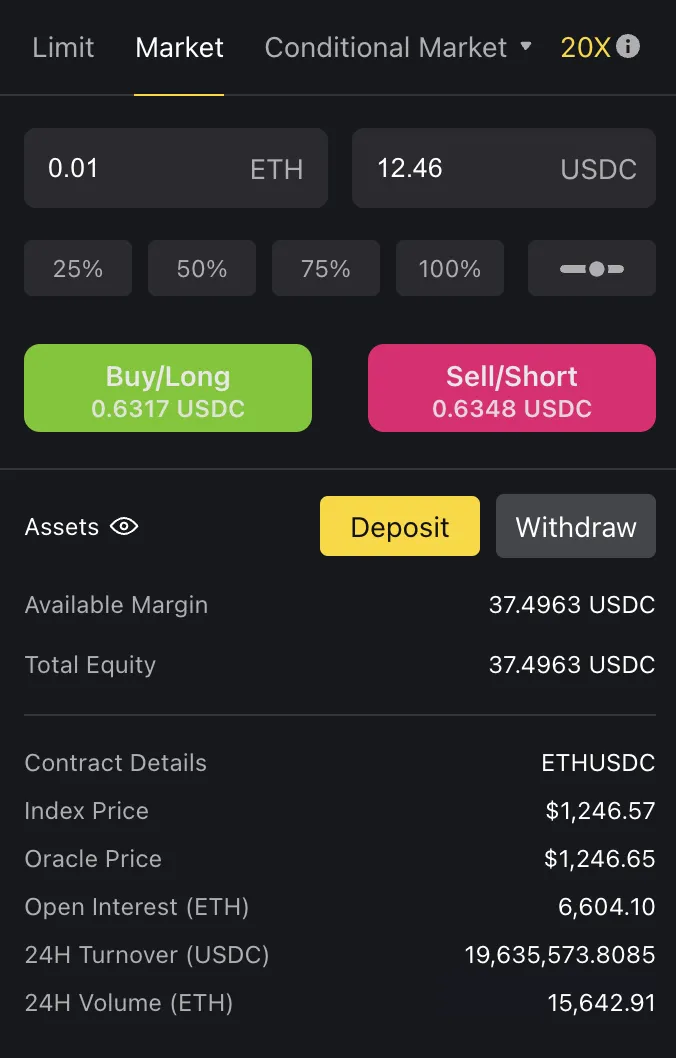The image size is (676, 1058).
Task: Choose the 75% size option
Action: [326, 269]
